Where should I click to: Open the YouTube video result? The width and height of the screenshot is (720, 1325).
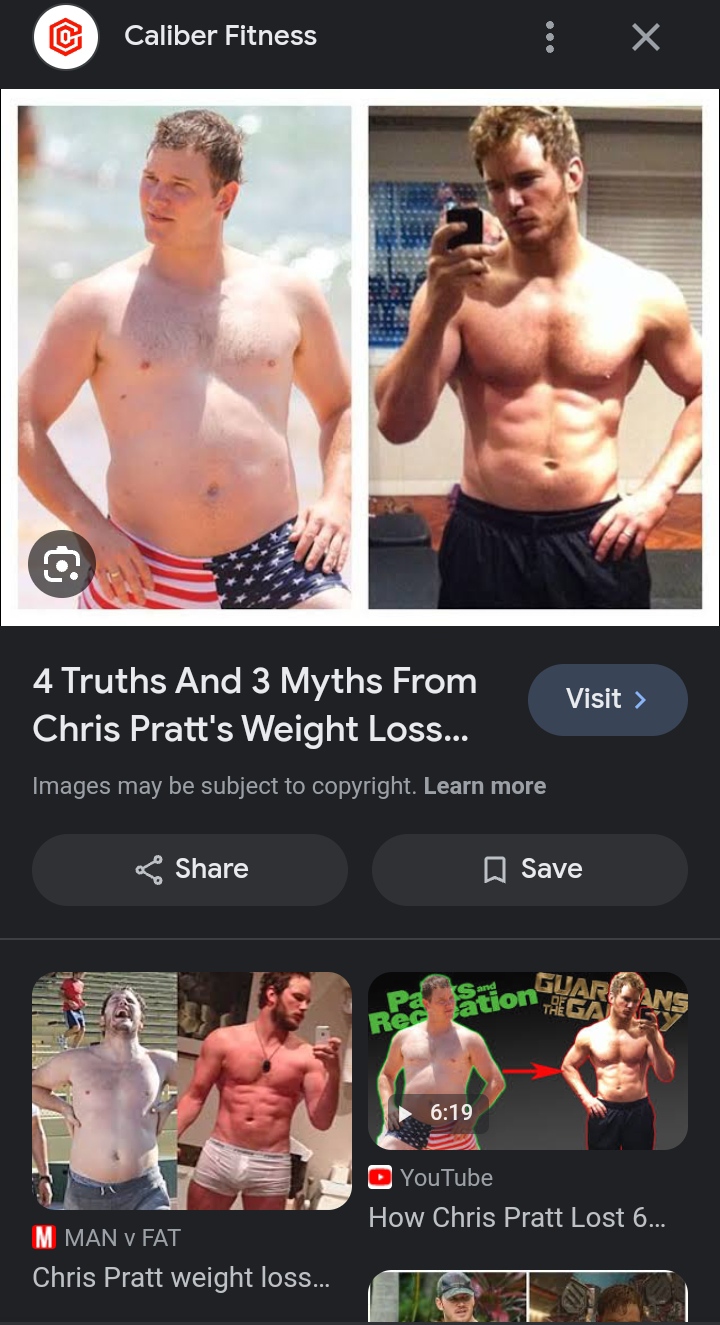click(x=527, y=1062)
